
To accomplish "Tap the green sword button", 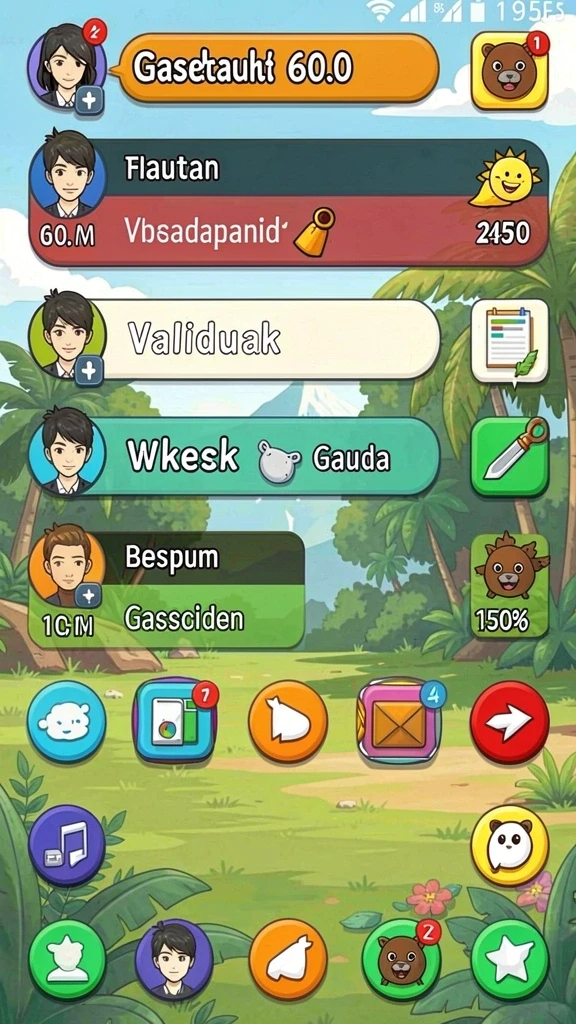I will coord(509,458).
